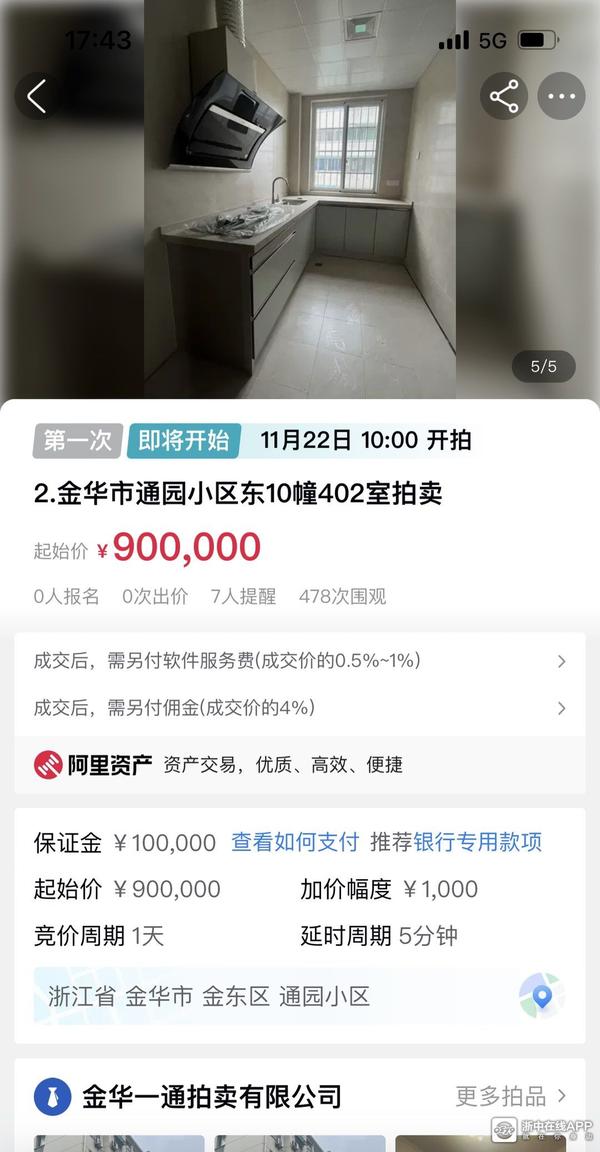
Task: Open the 金华一通拍卖有限公司 company page
Action: pyautogui.click(x=210, y=1096)
